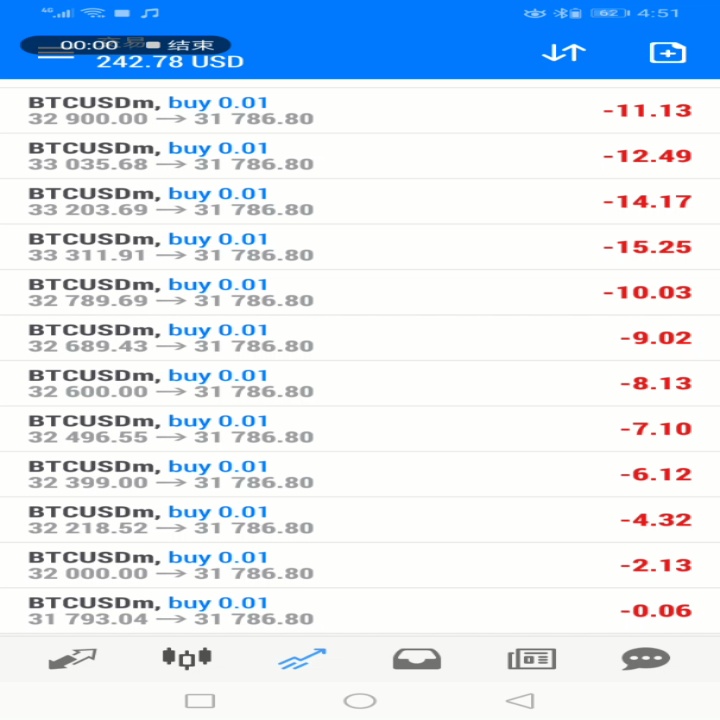The height and width of the screenshot is (720, 720).
Task: Open the position with -11.13 loss
Action: pos(360,111)
